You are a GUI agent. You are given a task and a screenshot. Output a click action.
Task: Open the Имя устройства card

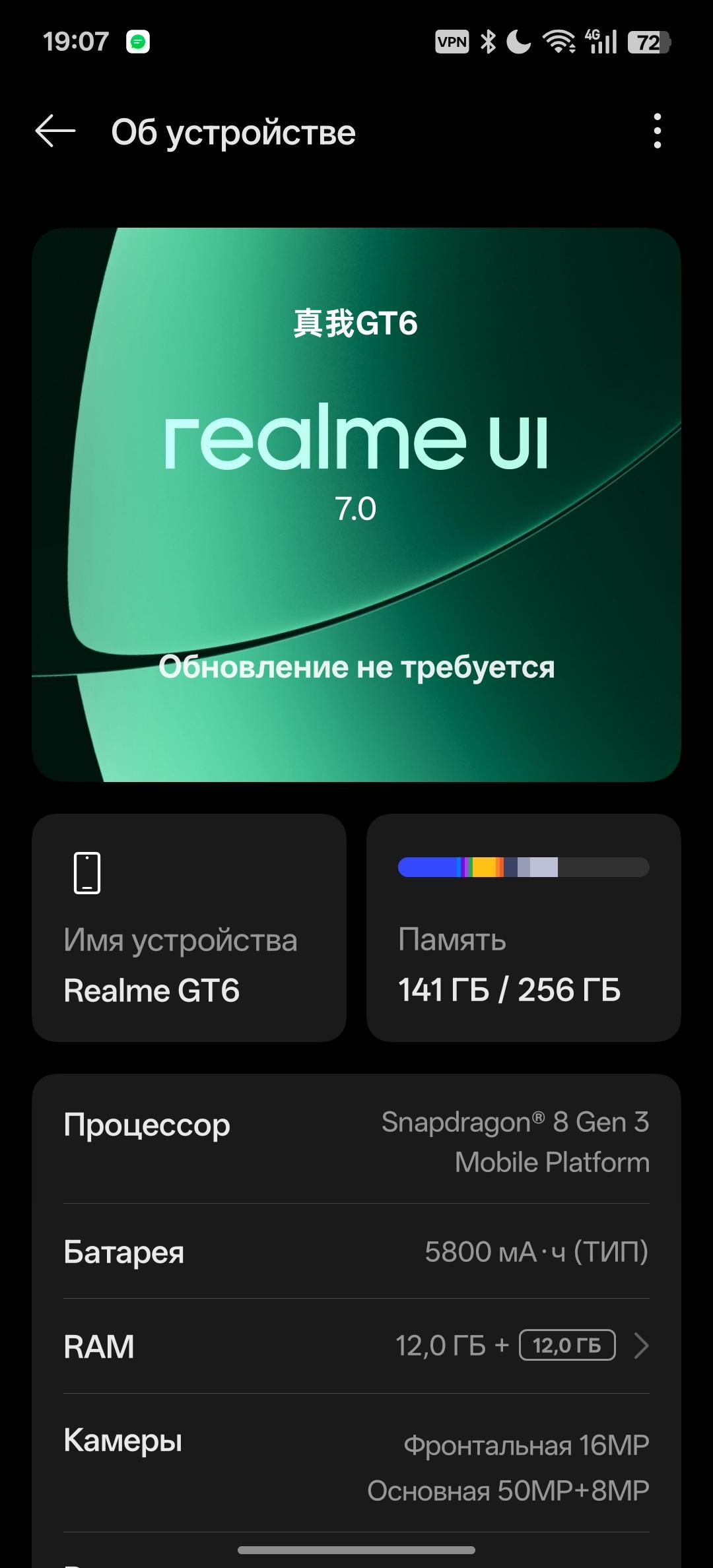[x=189, y=927]
